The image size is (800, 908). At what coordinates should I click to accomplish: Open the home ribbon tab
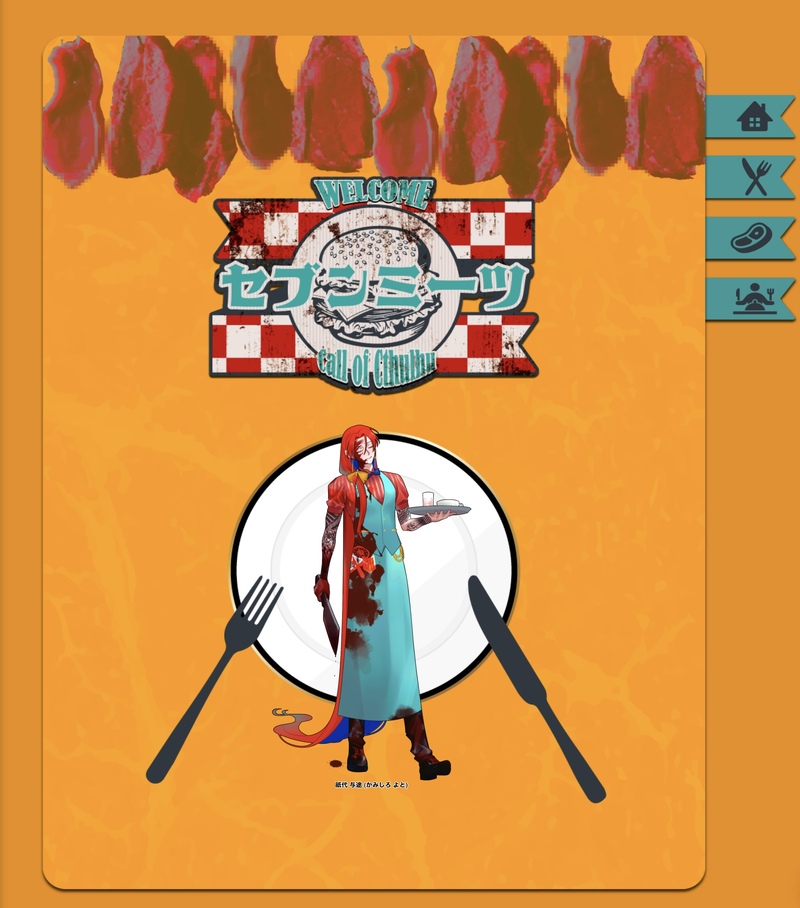coord(753,117)
